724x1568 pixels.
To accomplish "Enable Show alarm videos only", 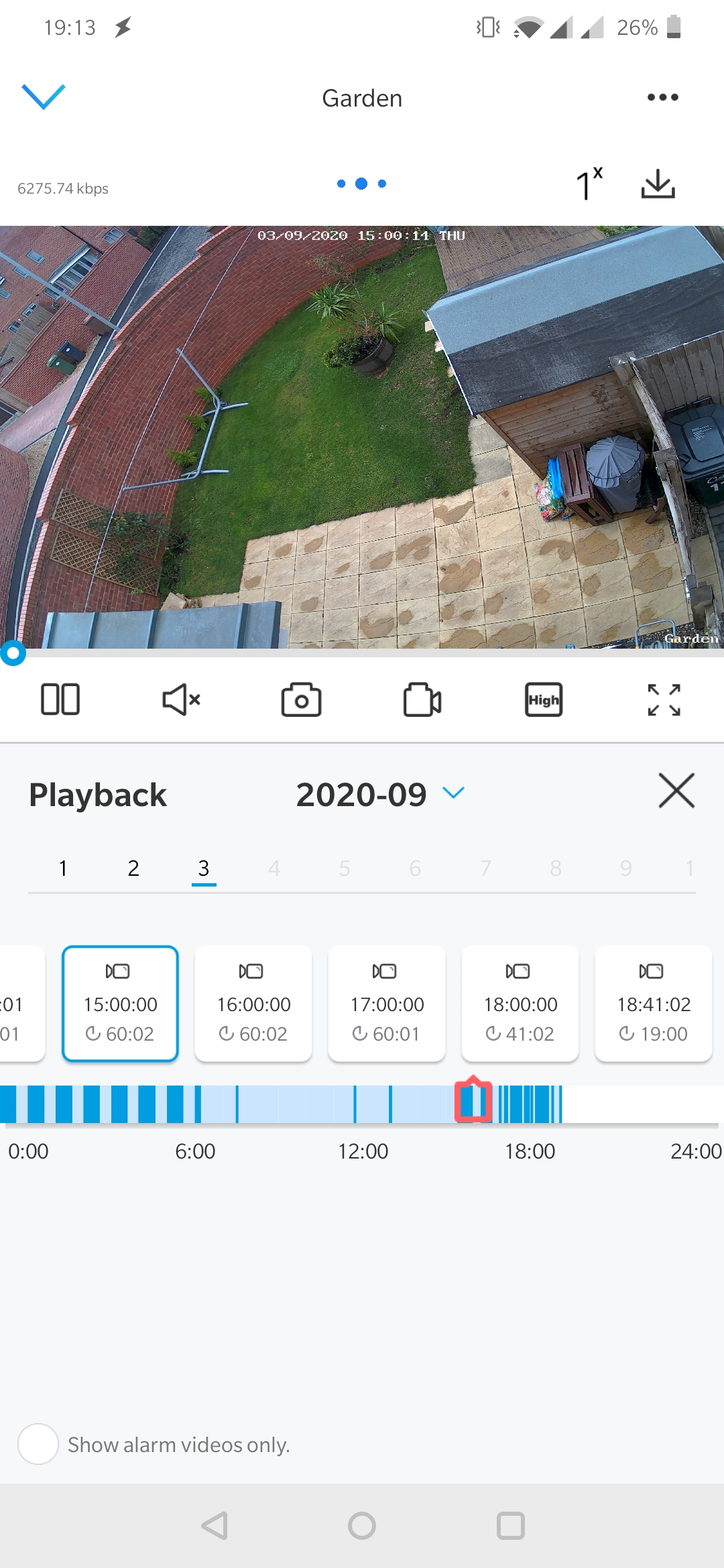I will (x=38, y=1444).
